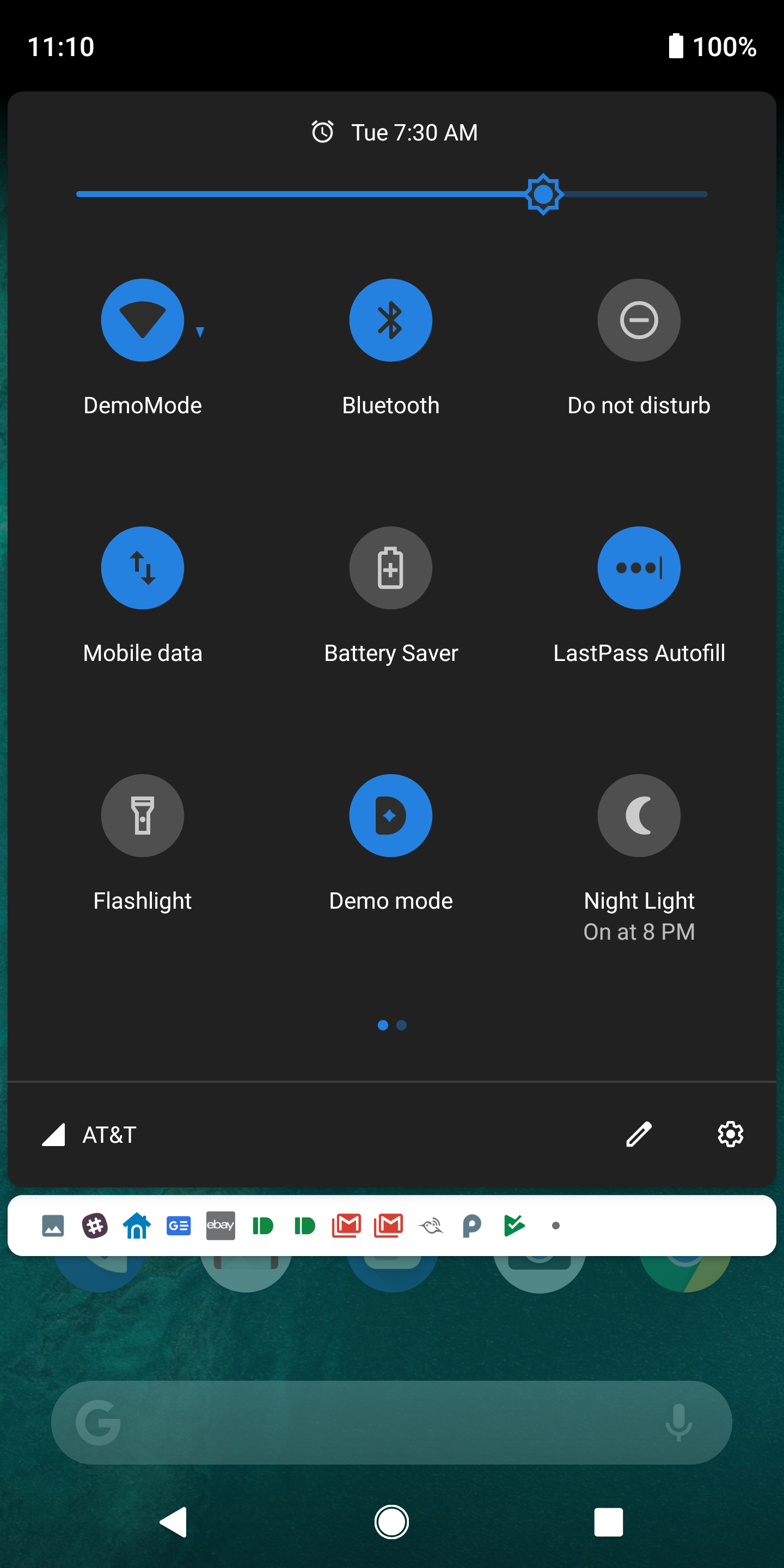Open the Pandora app
The image size is (784, 1568).
(x=473, y=1226)
